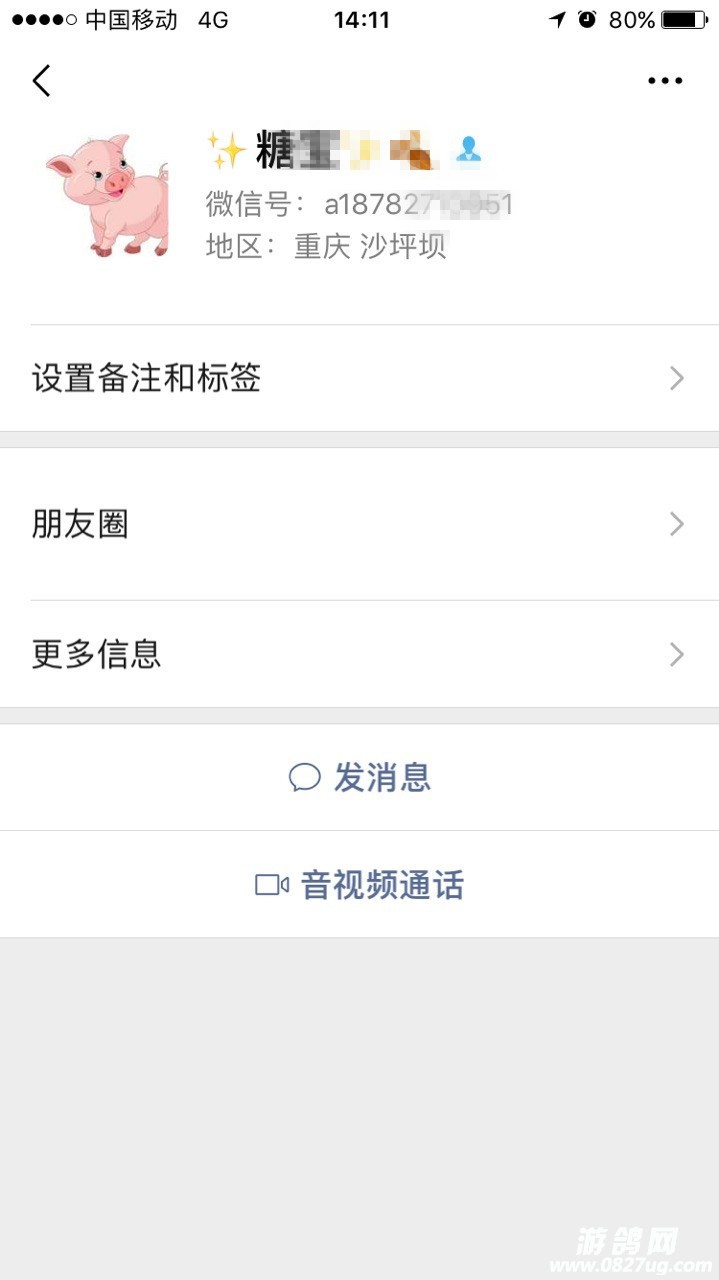Tap the 发消息 button

(360, 777)
